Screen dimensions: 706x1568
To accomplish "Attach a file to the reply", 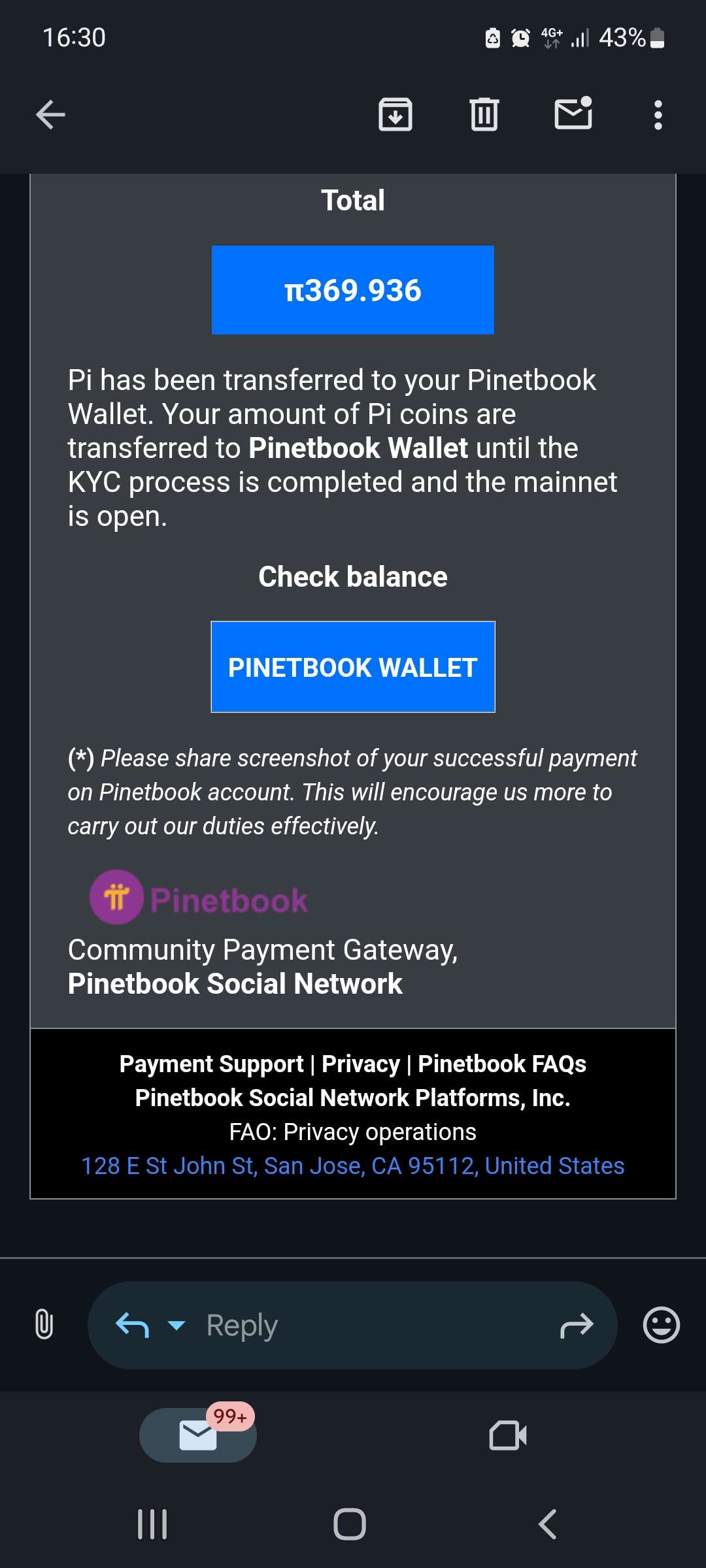I will (44, 1325).
